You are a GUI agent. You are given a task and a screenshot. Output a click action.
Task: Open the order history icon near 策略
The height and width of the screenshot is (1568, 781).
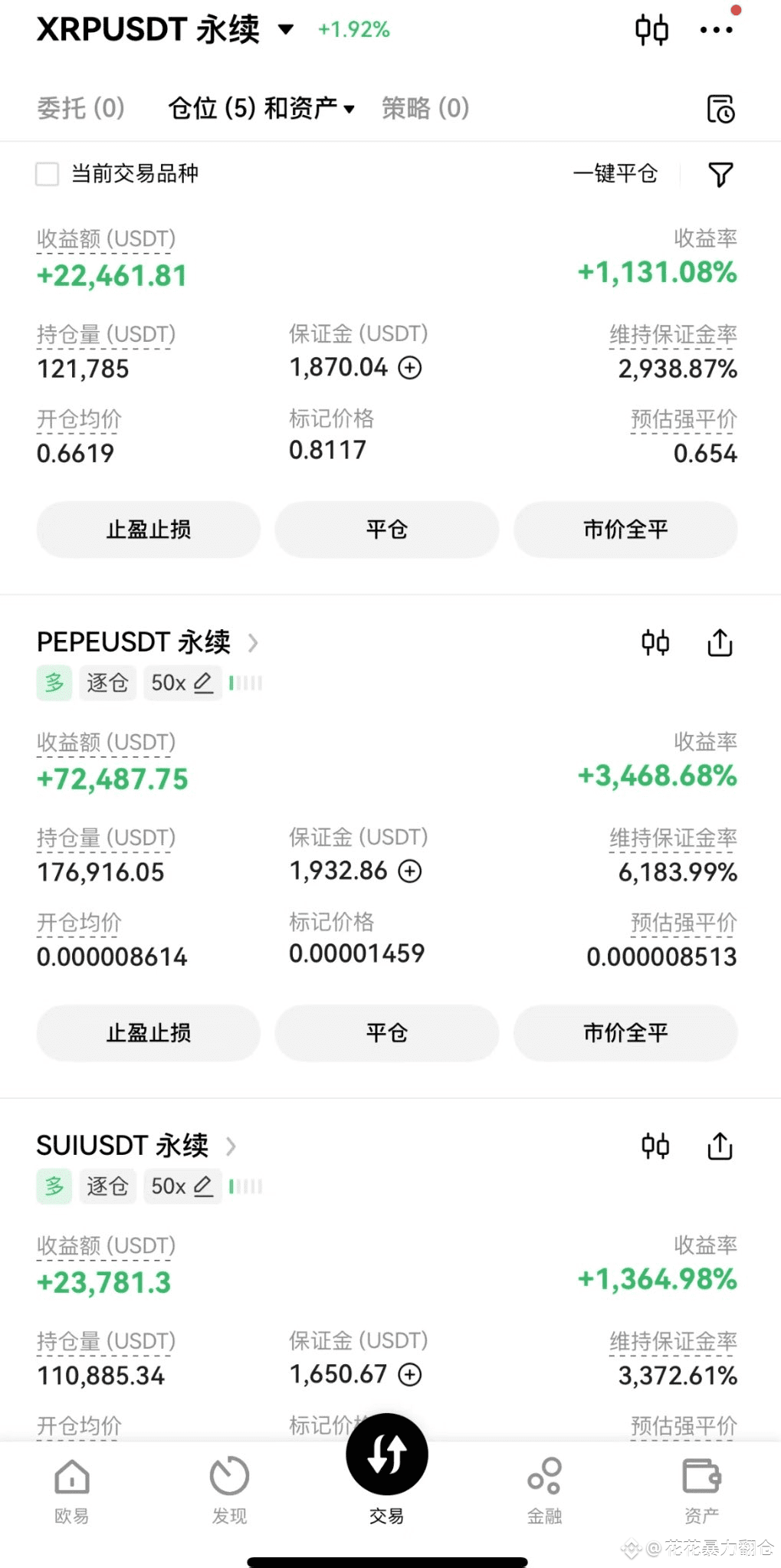coord(719,108)
